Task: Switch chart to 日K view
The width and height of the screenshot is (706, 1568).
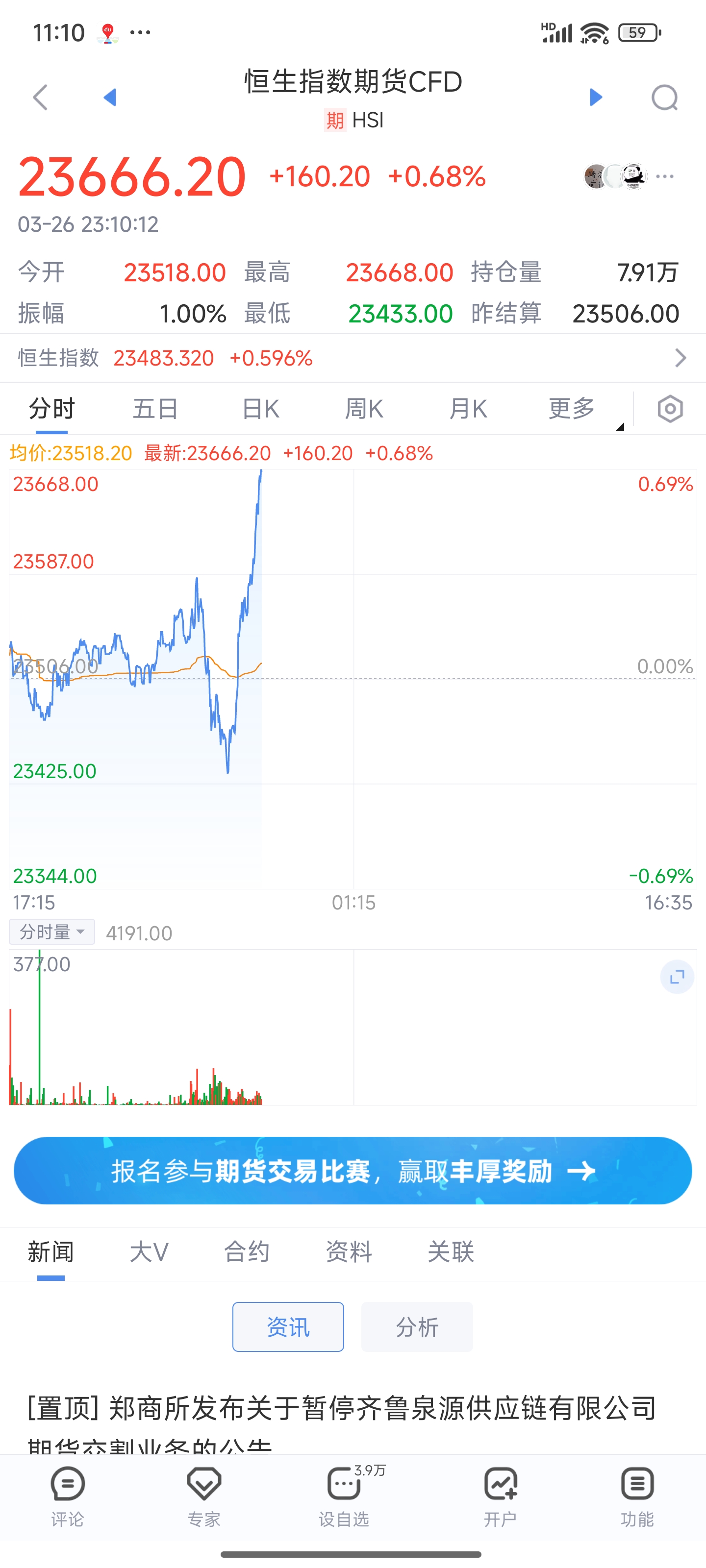Action: [x=261, y=409]
